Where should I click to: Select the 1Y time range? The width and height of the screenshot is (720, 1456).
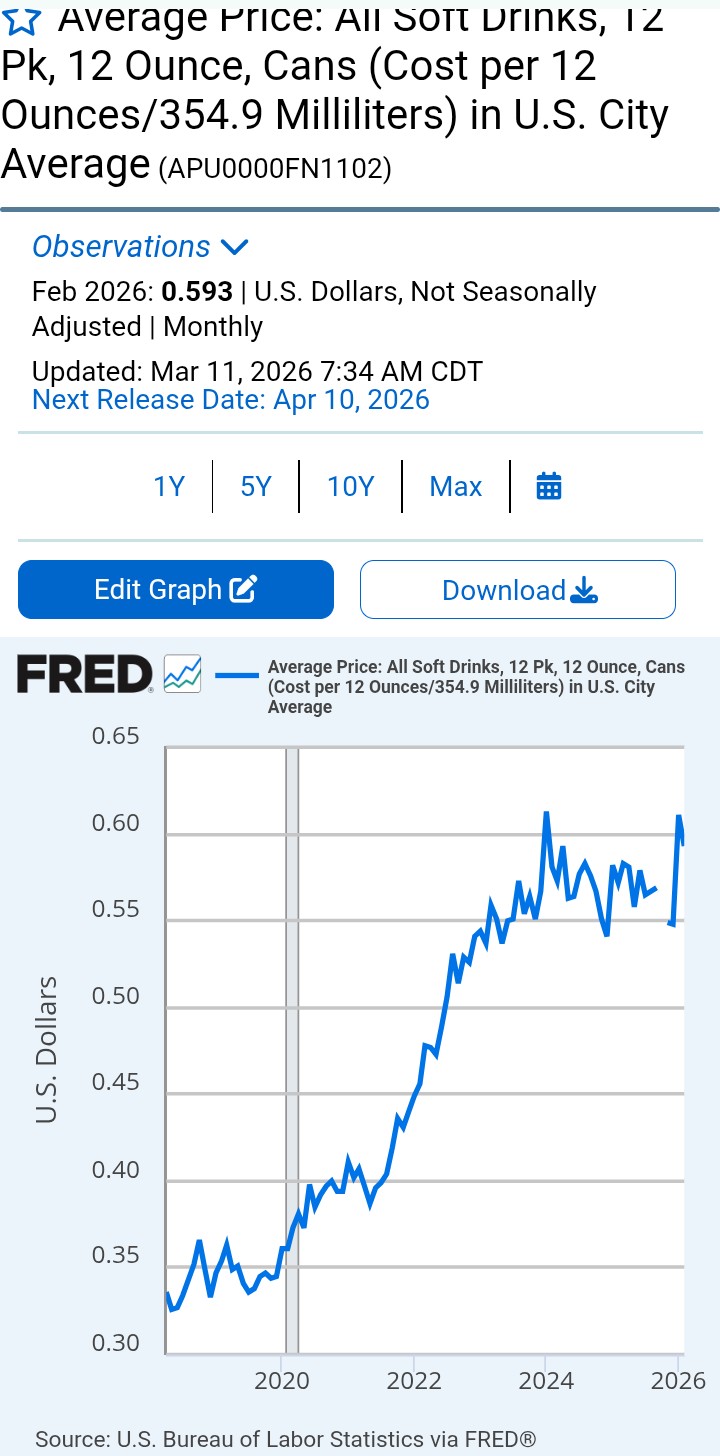tap(169, 487)
